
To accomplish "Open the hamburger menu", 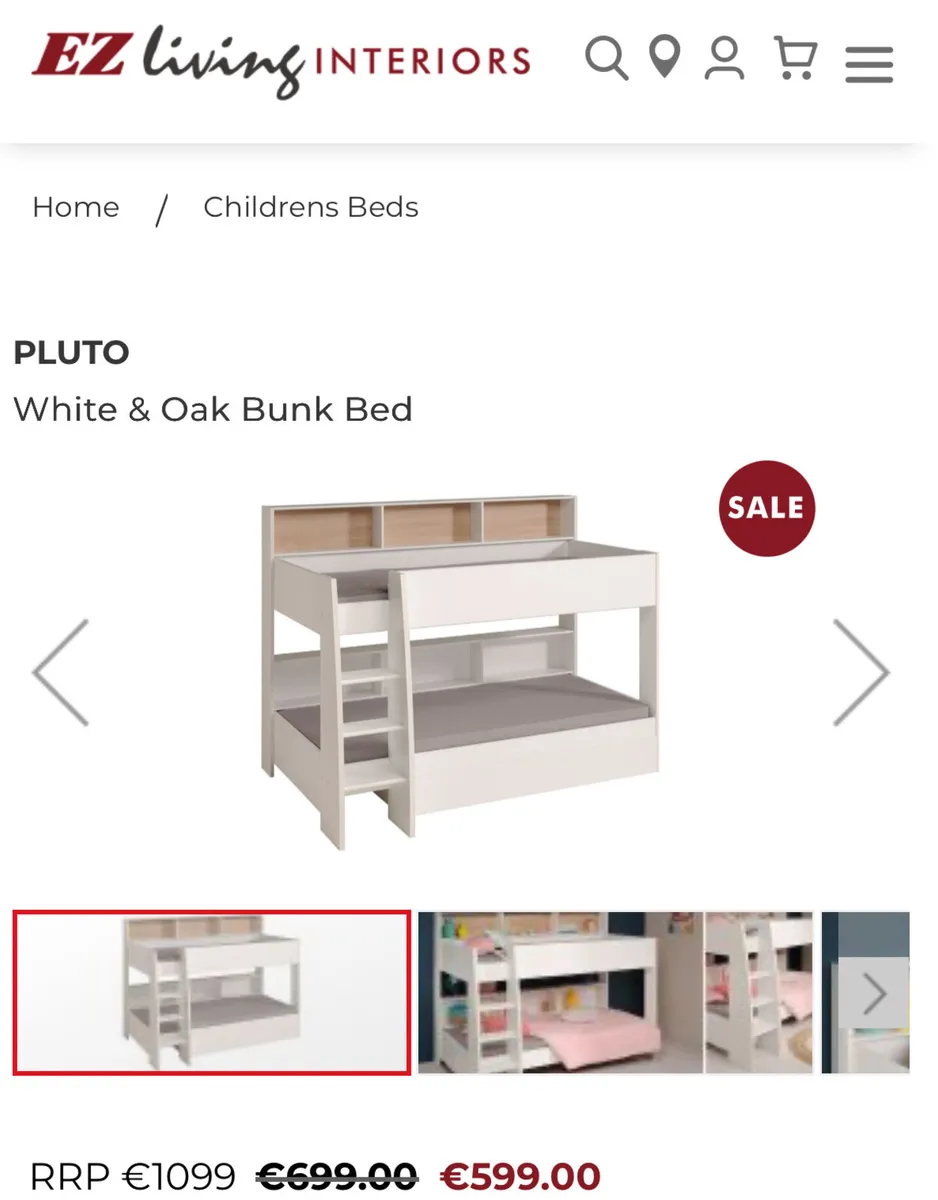I will coord(868,63).
